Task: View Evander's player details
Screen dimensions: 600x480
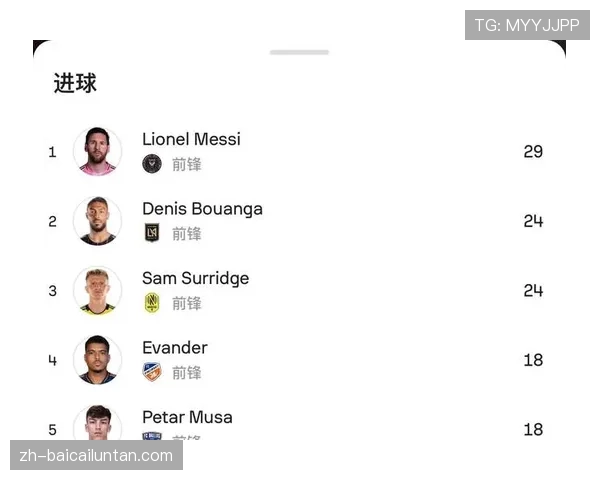Action: coord(175,348)
